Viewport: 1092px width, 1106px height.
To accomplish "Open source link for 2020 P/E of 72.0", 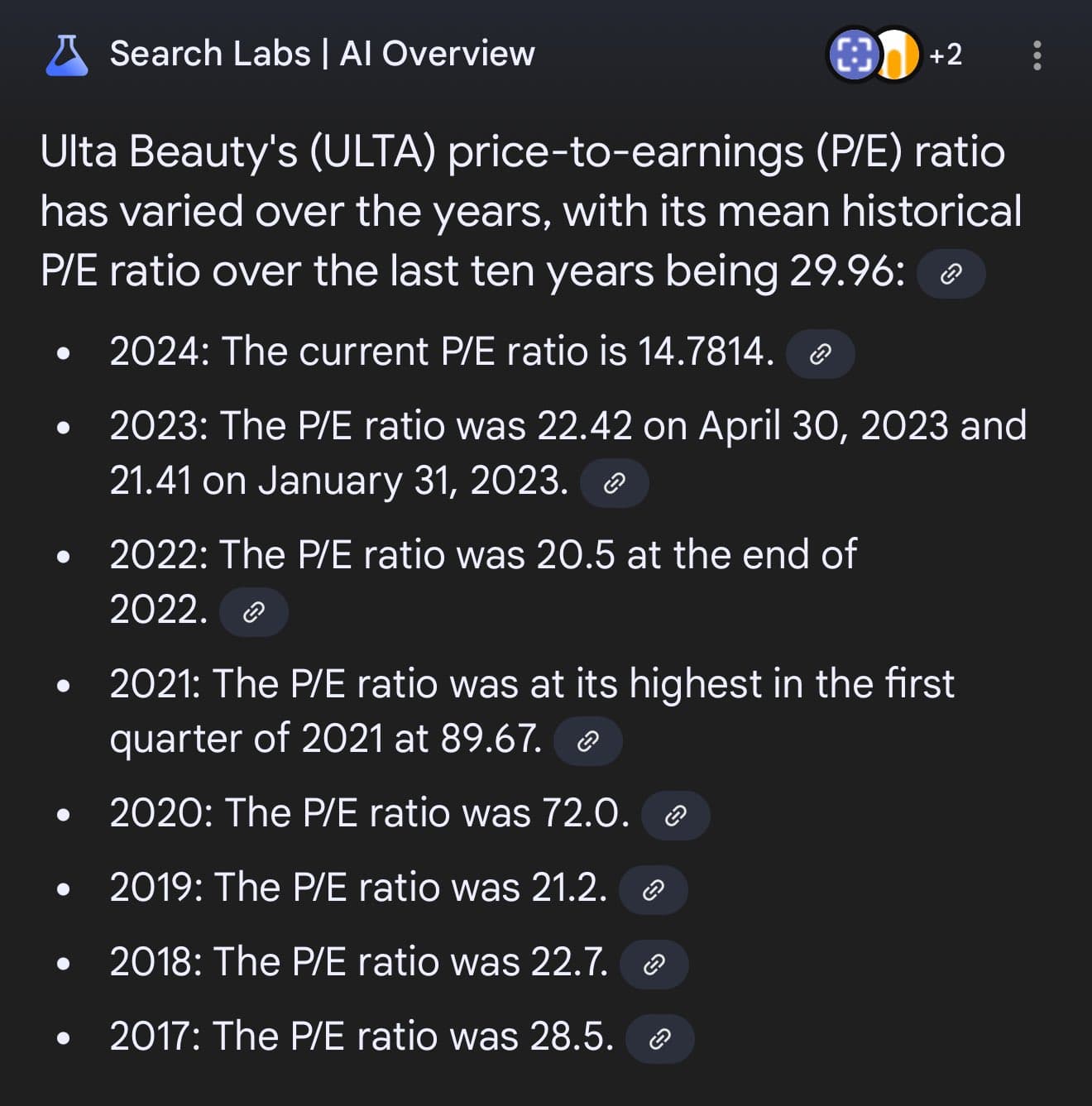I will [x=675, y=816].
